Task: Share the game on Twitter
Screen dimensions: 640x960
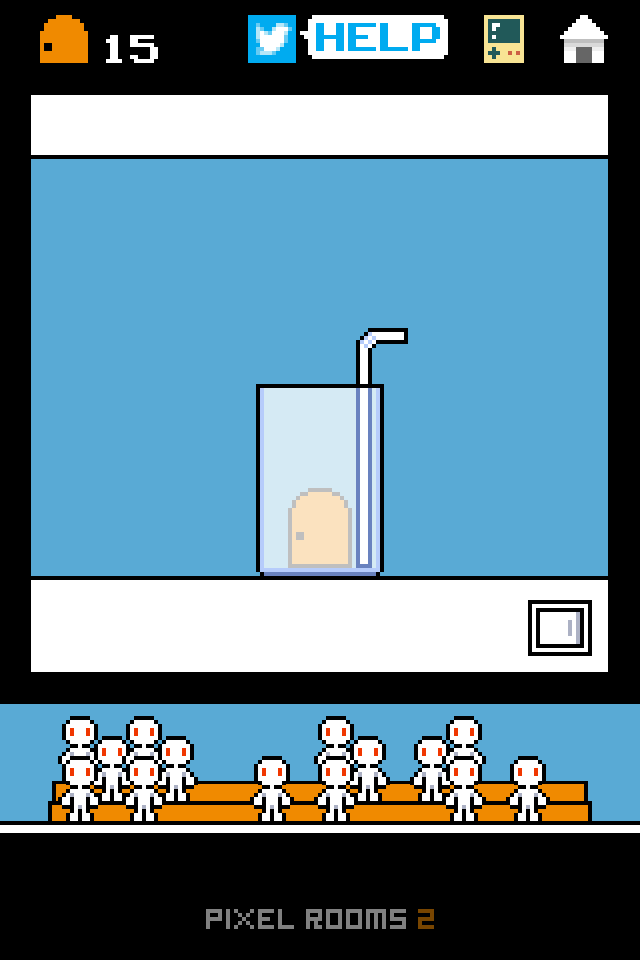Action: (x=271, y=39)
